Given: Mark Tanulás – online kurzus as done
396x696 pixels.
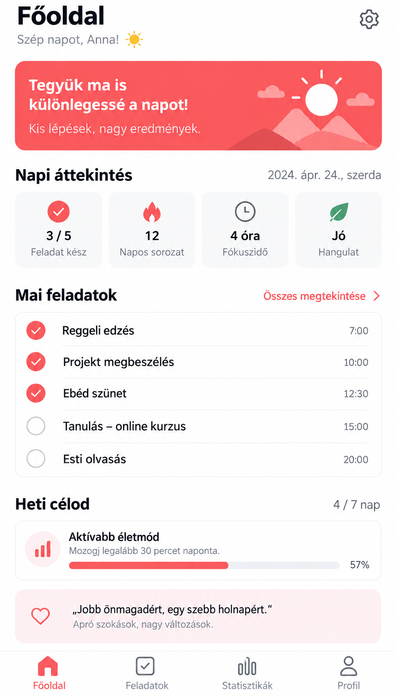Looking at the screenshot, I should click(36, 427).
